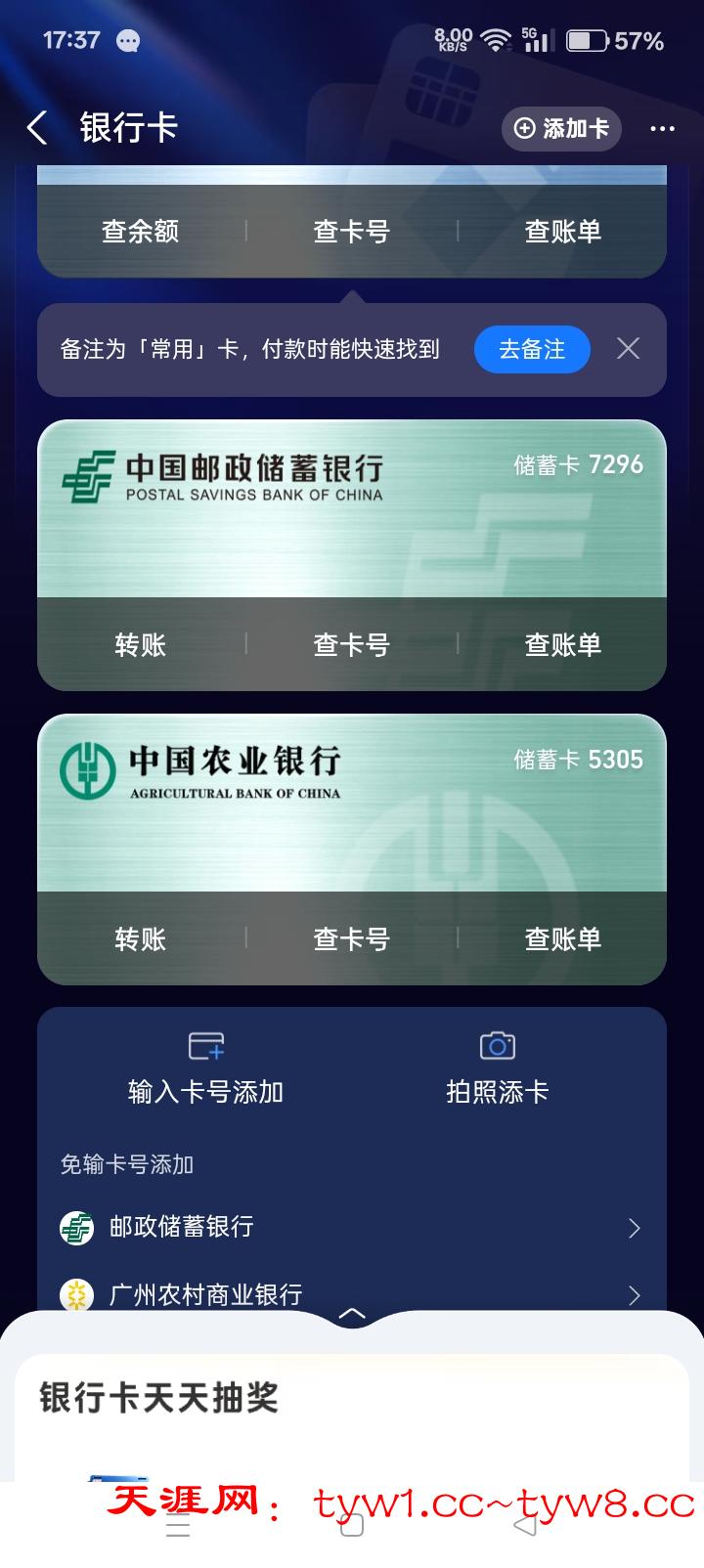Image resolution: width=704 pixels, height=1568 pixels.
Task: Tap 查账单 on the 邮政储蓄 card
Action: coord(562,644)
